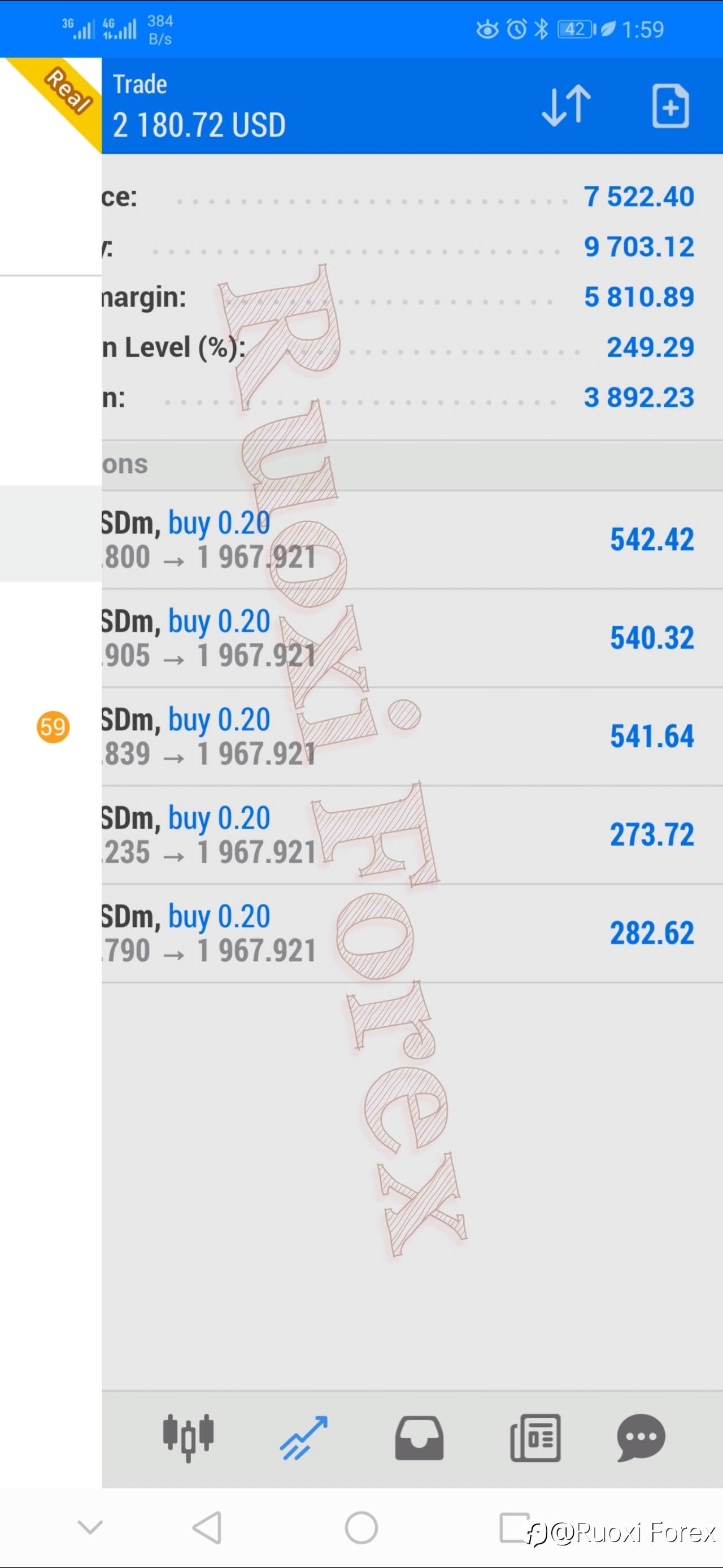This screenshot has height=1568, width=723.
Task: Open the position showing profit 273.72
Action: [x=412, y=835]
